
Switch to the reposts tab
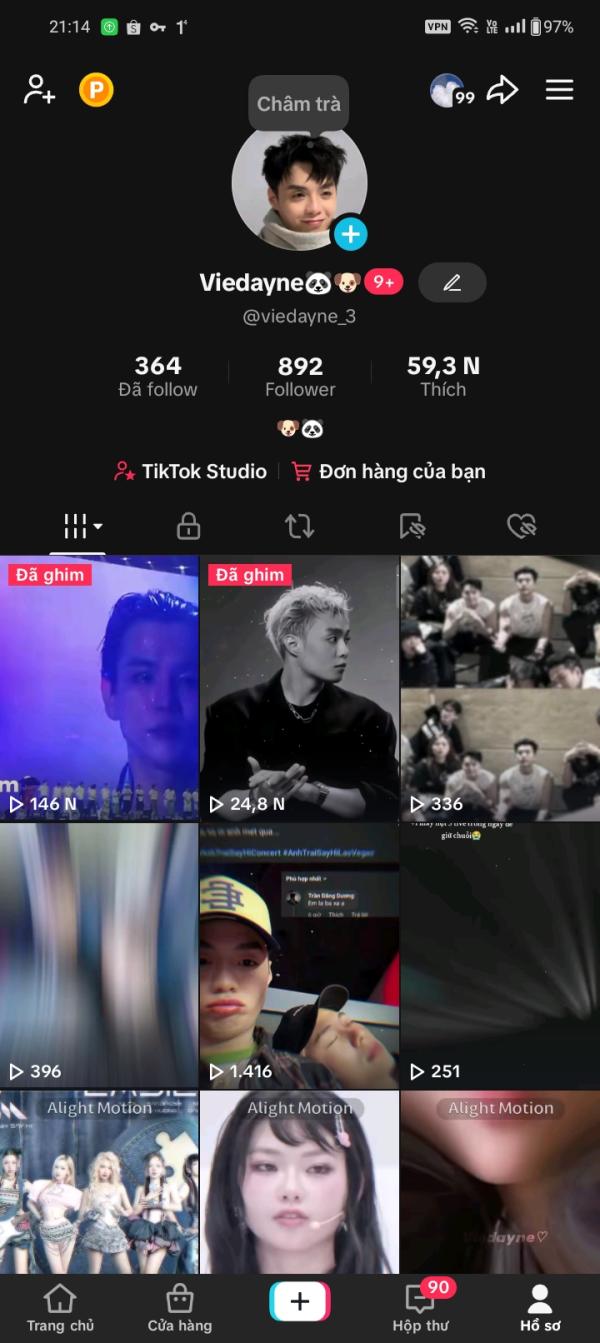pos(299,525)
